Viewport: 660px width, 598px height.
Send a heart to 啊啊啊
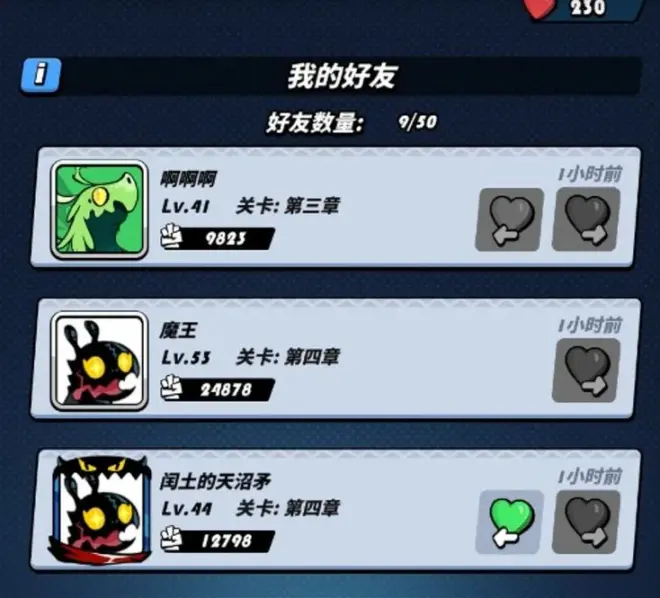pos(587,219)
